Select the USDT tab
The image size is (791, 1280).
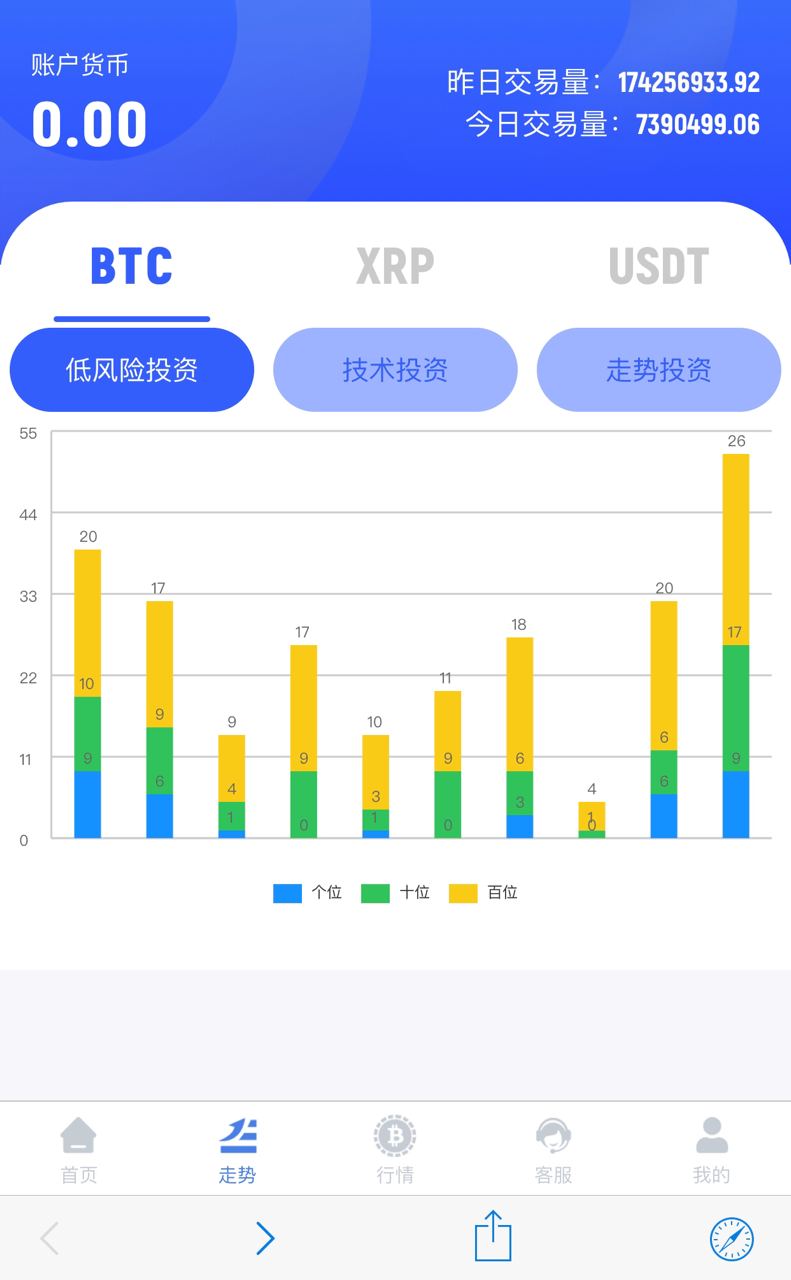pyautogui.click(x=658, y=266)
